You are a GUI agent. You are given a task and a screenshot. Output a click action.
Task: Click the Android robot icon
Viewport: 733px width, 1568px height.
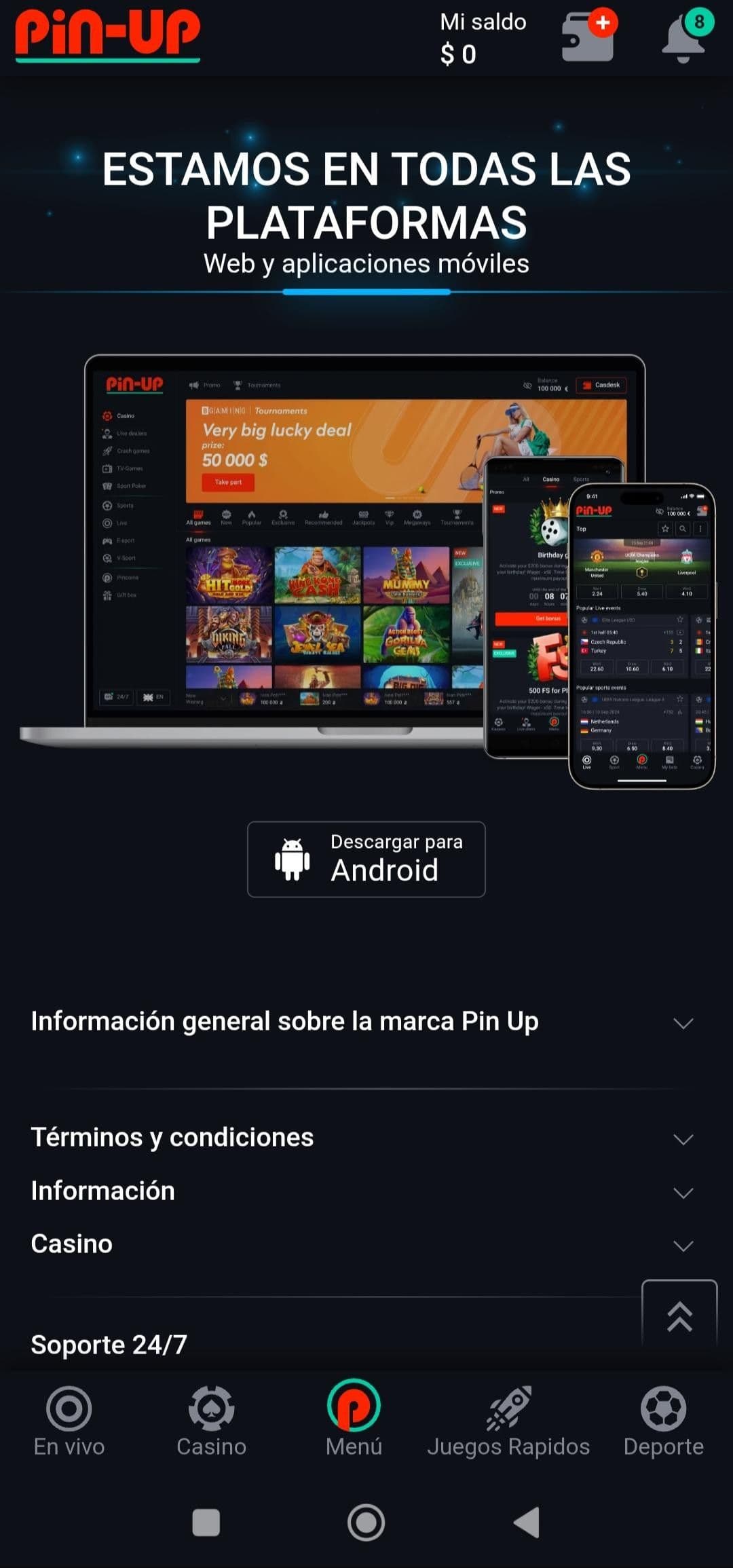(290, 859)
